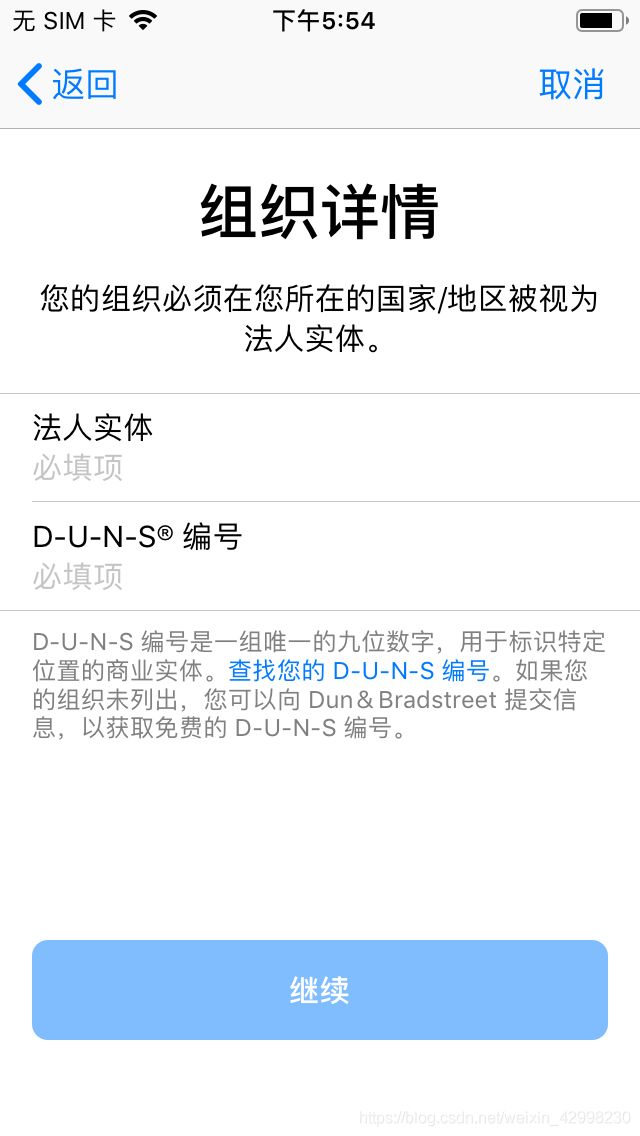
Task: Go back with the 返回 button
Action: point(67,84)
